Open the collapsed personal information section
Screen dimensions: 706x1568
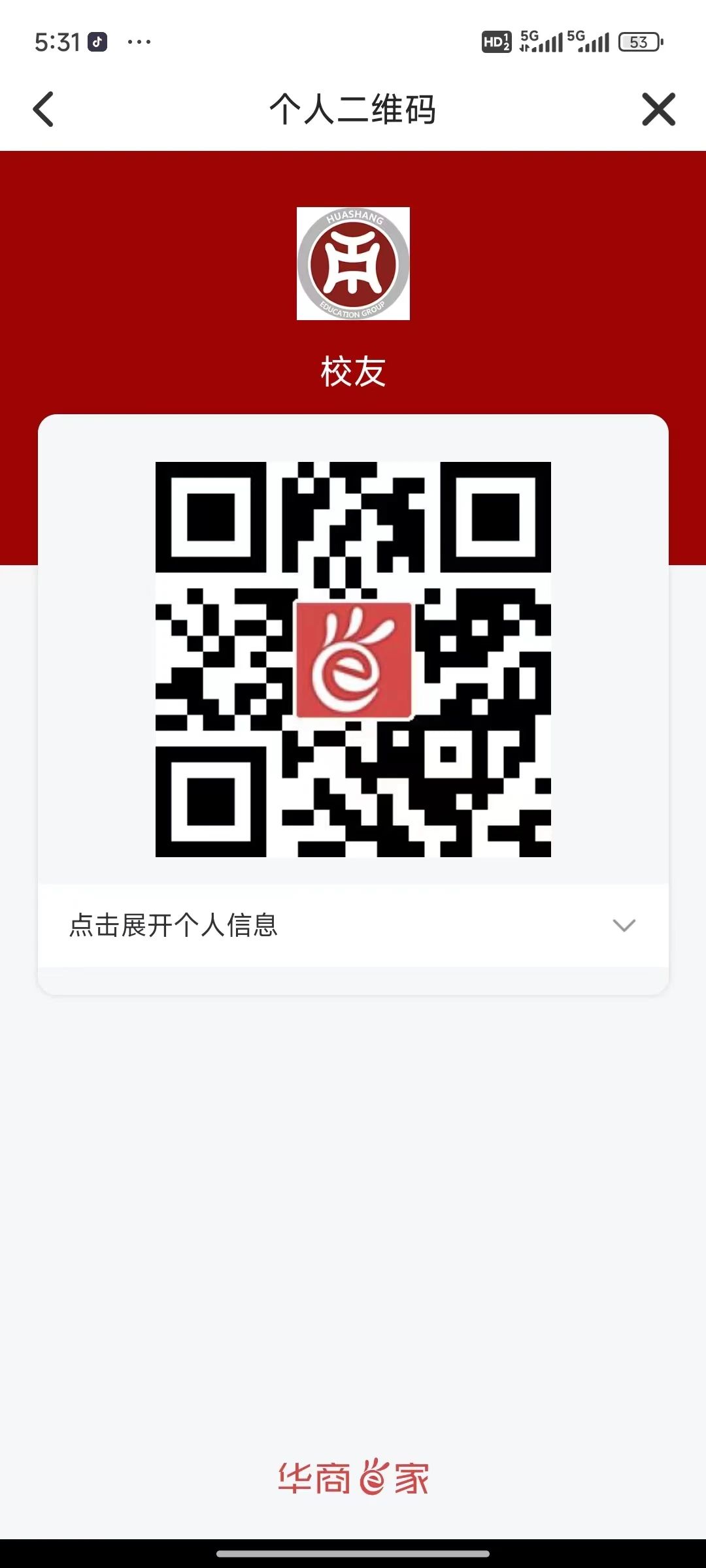tap(353, 926)
